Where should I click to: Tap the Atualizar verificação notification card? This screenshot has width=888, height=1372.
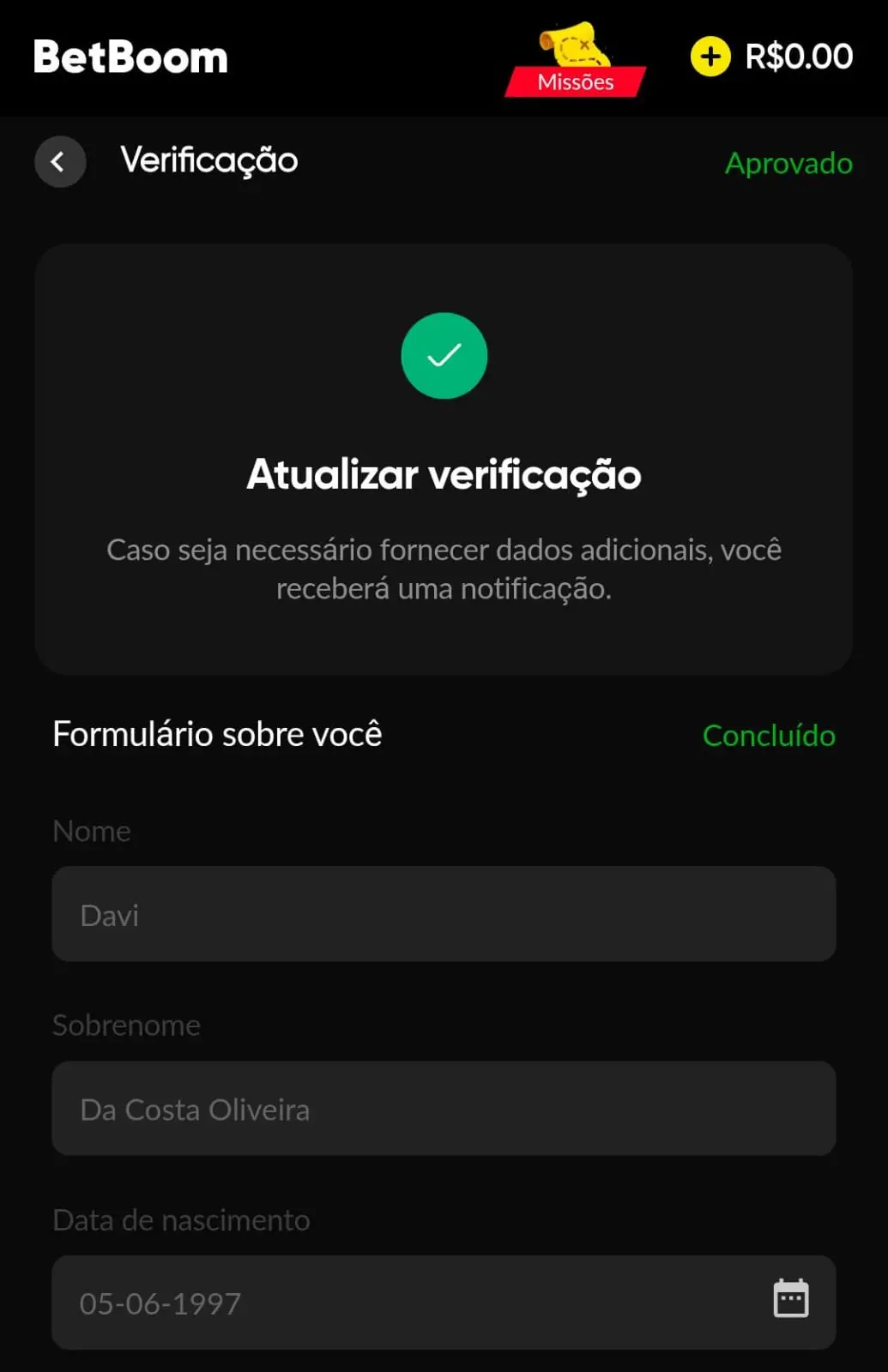(444, 459)
